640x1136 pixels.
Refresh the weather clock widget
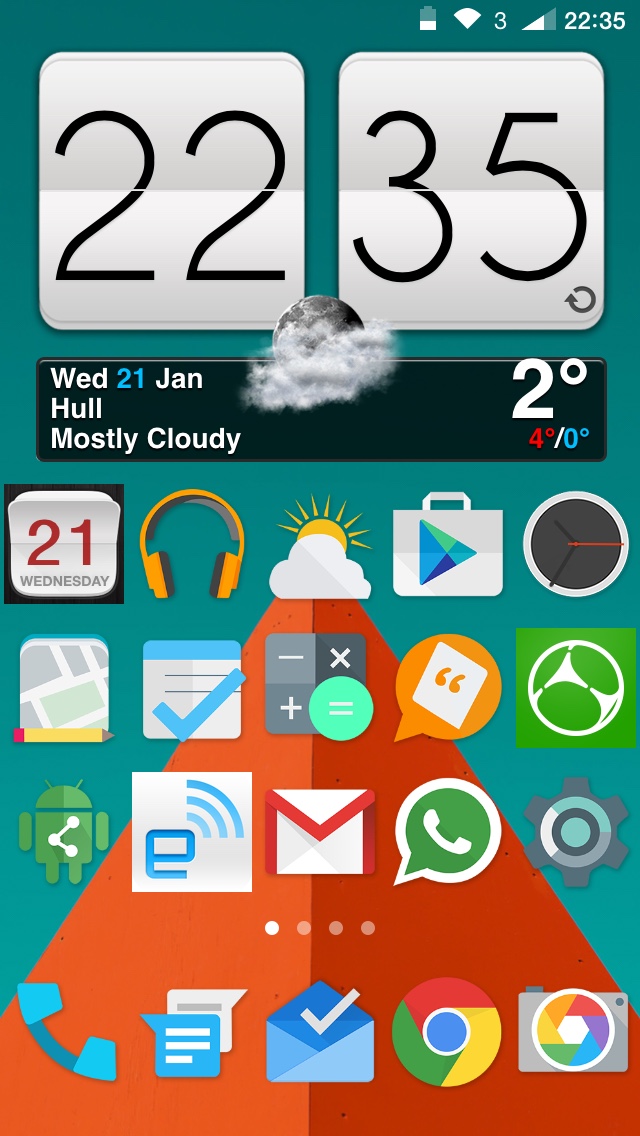click(x=581, y=299)
